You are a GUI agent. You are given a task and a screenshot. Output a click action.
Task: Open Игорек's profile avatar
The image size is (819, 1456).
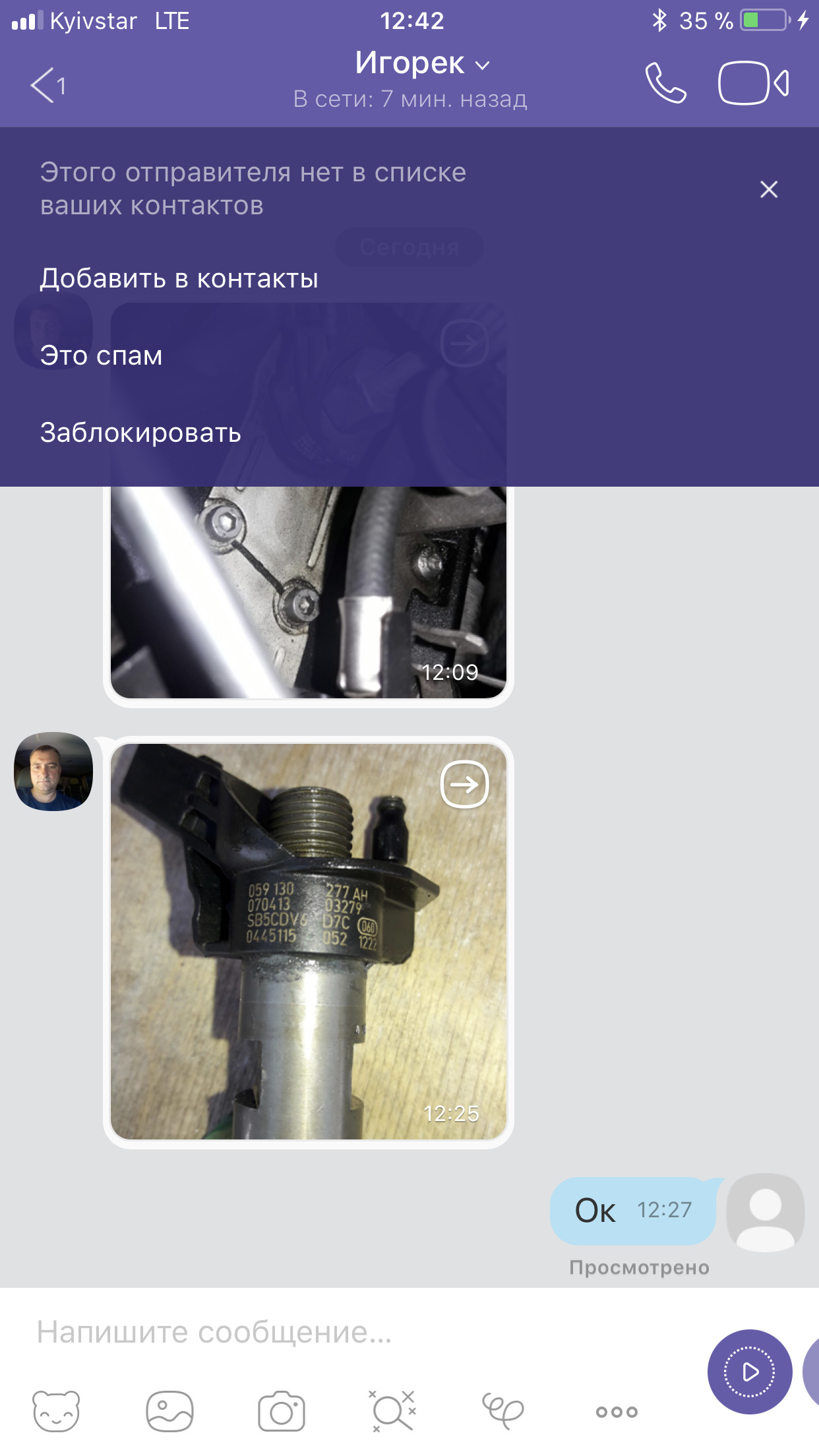click(x=53, y=771)
